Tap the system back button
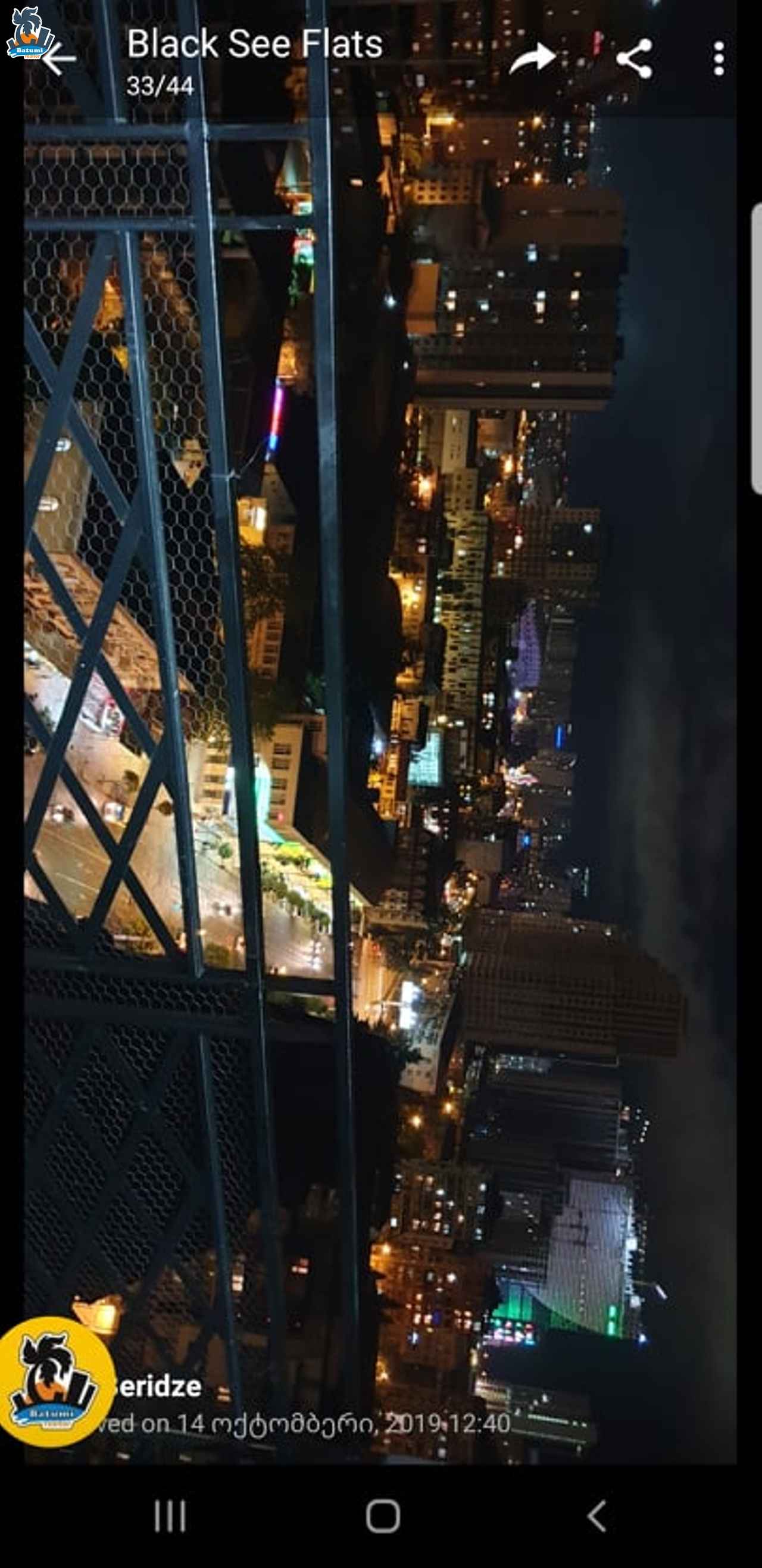The height and width of the screenshot is (1568, 762). point(596,1516)
